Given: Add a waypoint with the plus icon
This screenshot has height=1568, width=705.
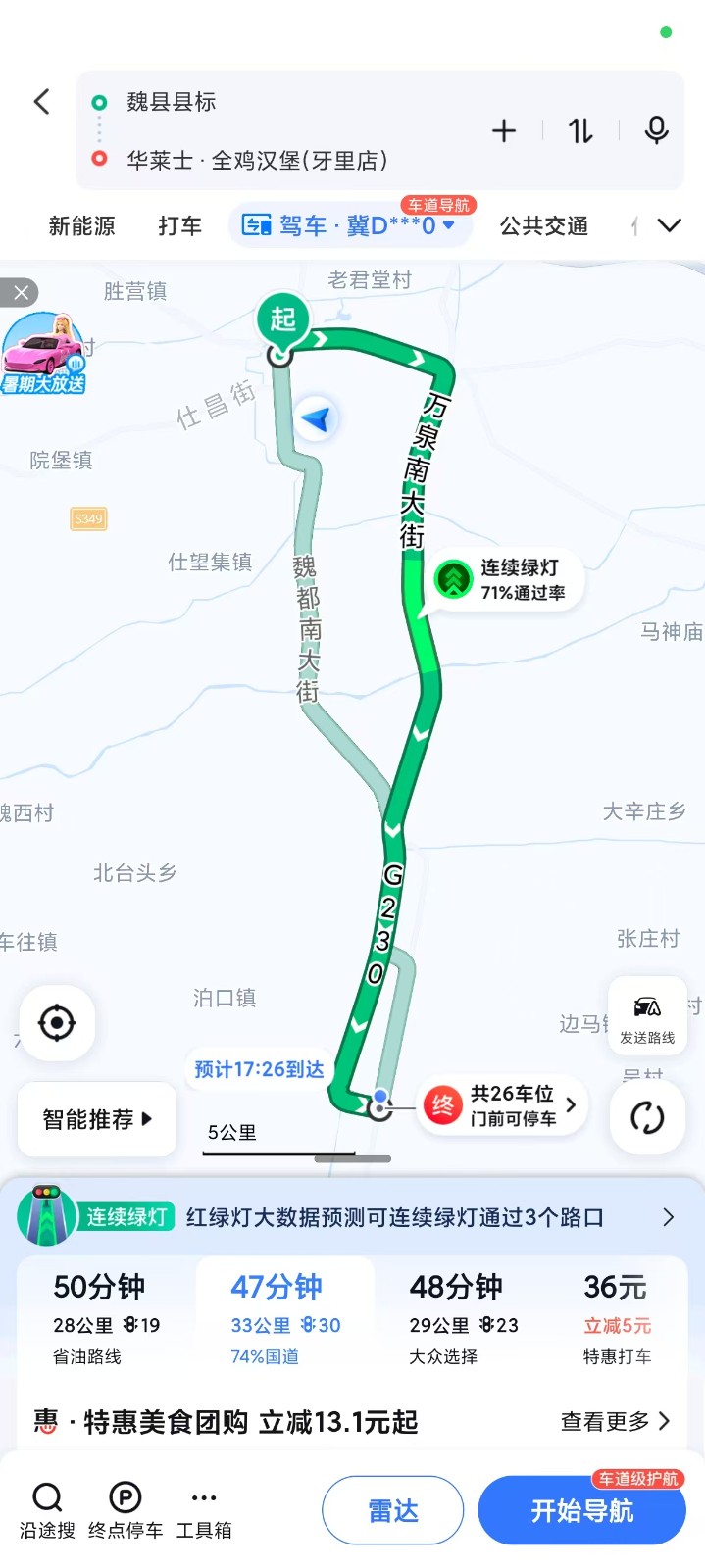Looking at the screenshot, I should [504, 130].
